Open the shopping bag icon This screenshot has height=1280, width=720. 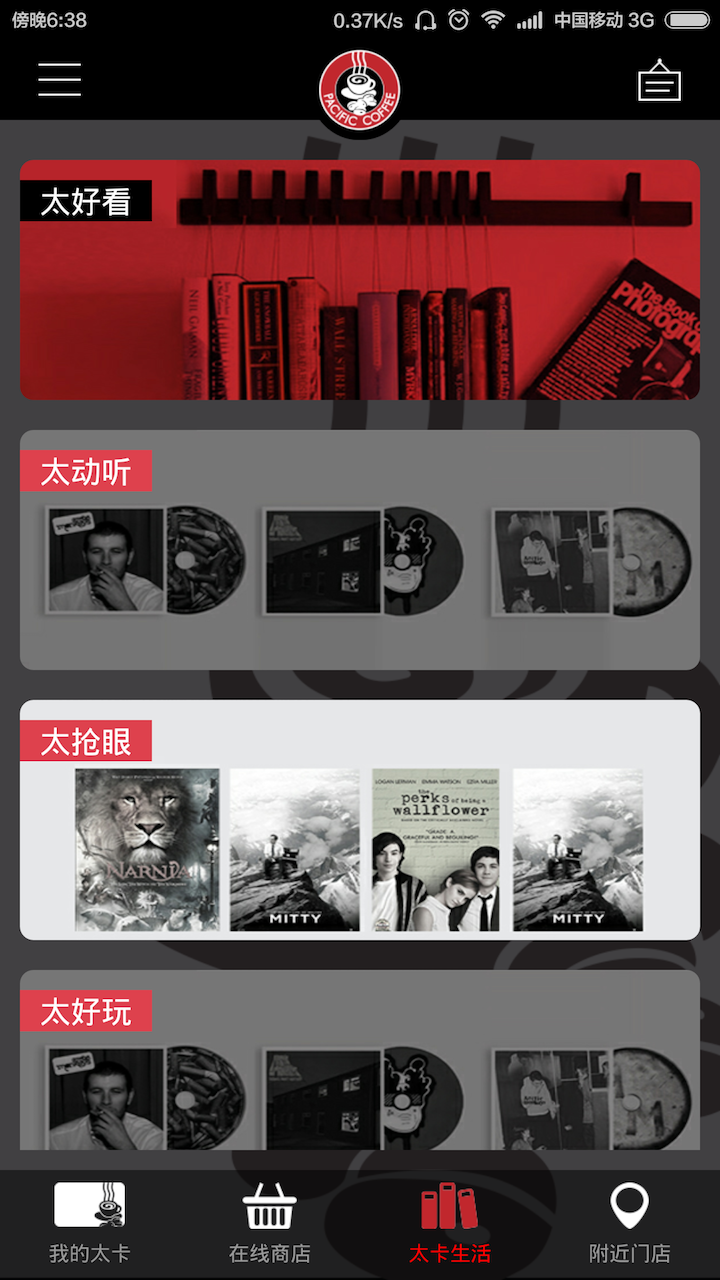coord(659,81)
